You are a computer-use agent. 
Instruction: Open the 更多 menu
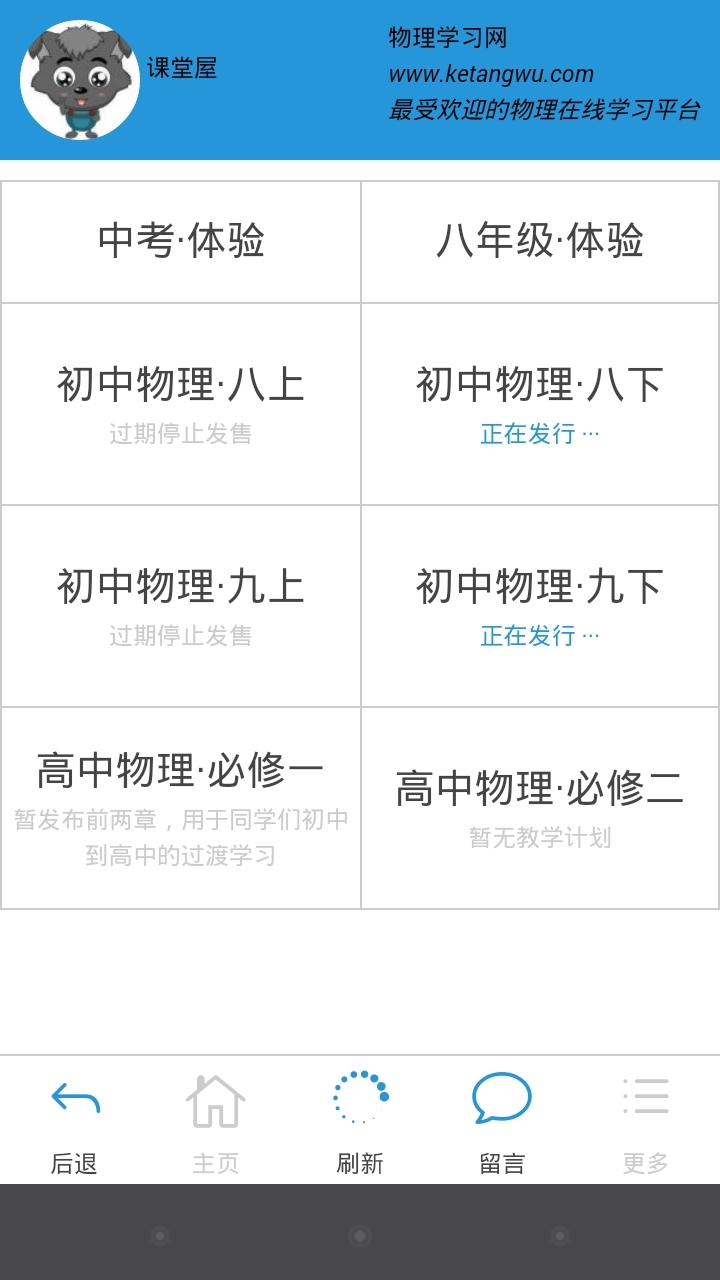point(645,1122)
